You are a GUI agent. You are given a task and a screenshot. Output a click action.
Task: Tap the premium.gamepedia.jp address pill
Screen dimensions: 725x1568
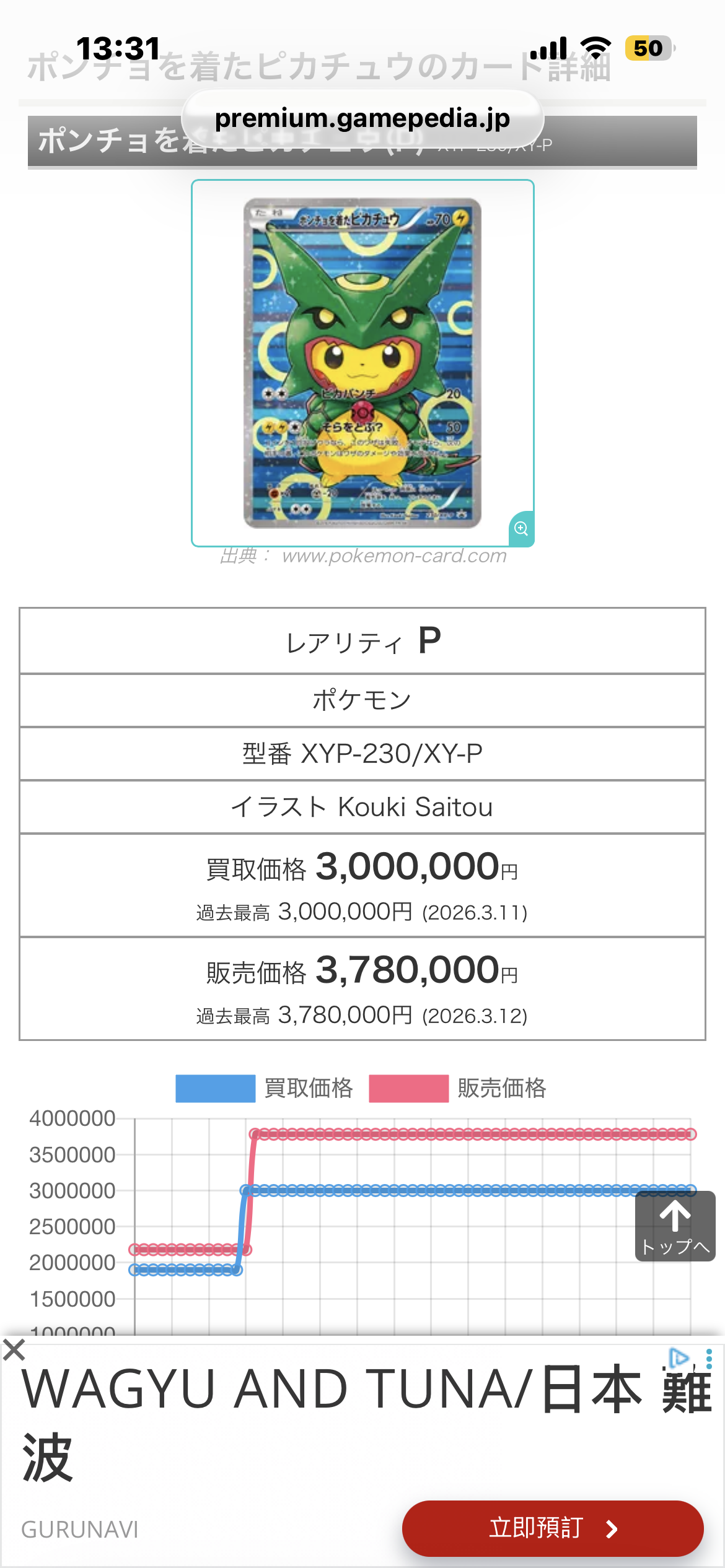362,118
